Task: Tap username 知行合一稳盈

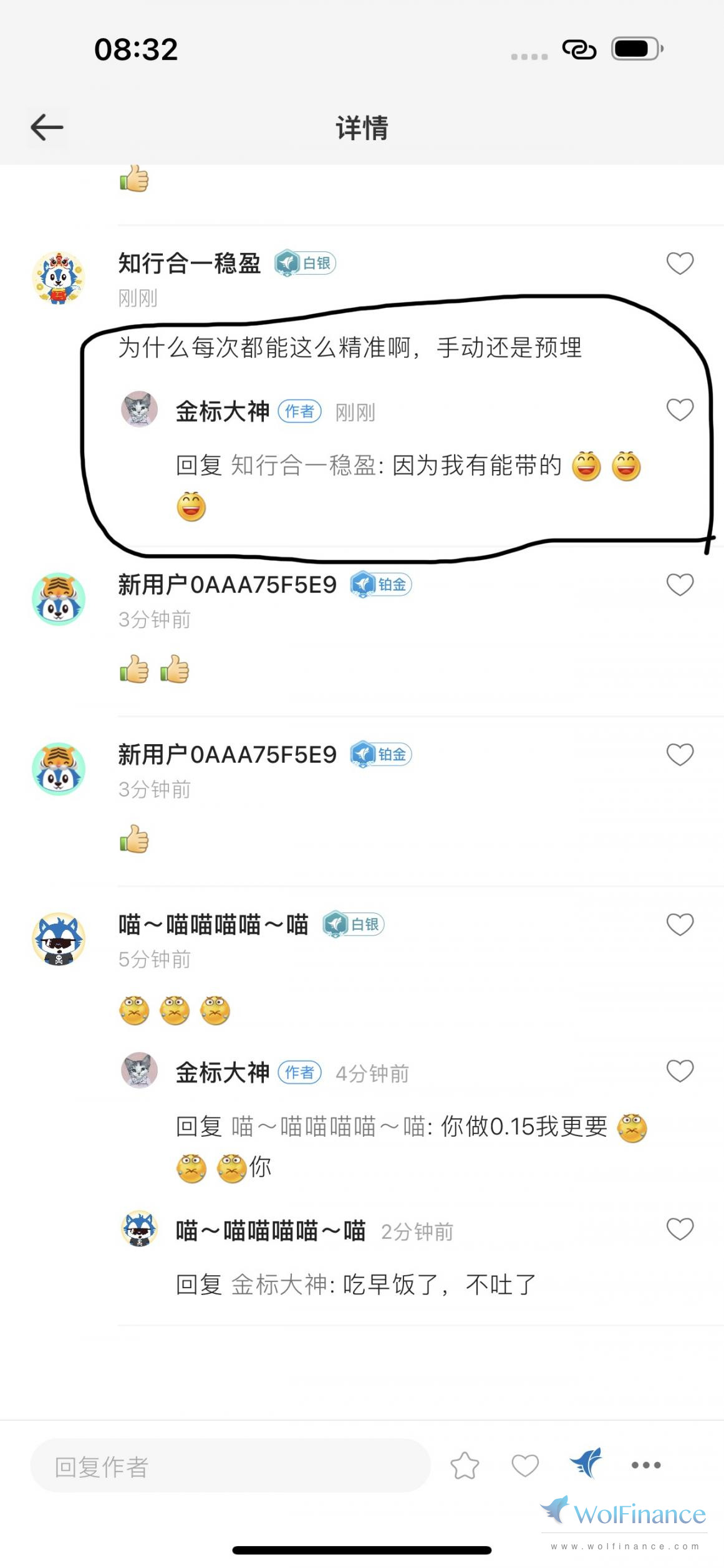Action: tap(190, 264)
